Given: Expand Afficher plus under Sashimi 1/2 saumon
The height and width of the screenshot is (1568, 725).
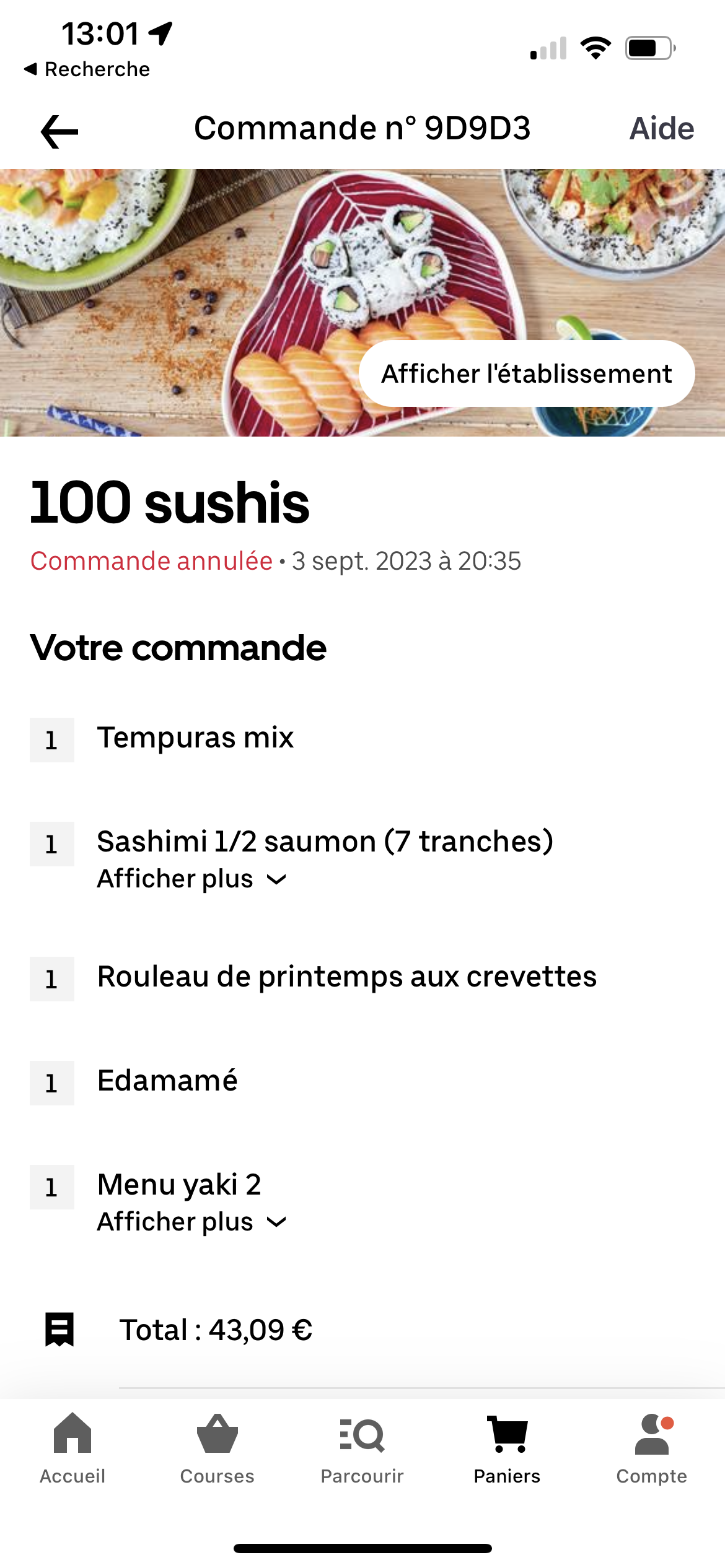Looking at the screenshot, I should tap(191, 879).
